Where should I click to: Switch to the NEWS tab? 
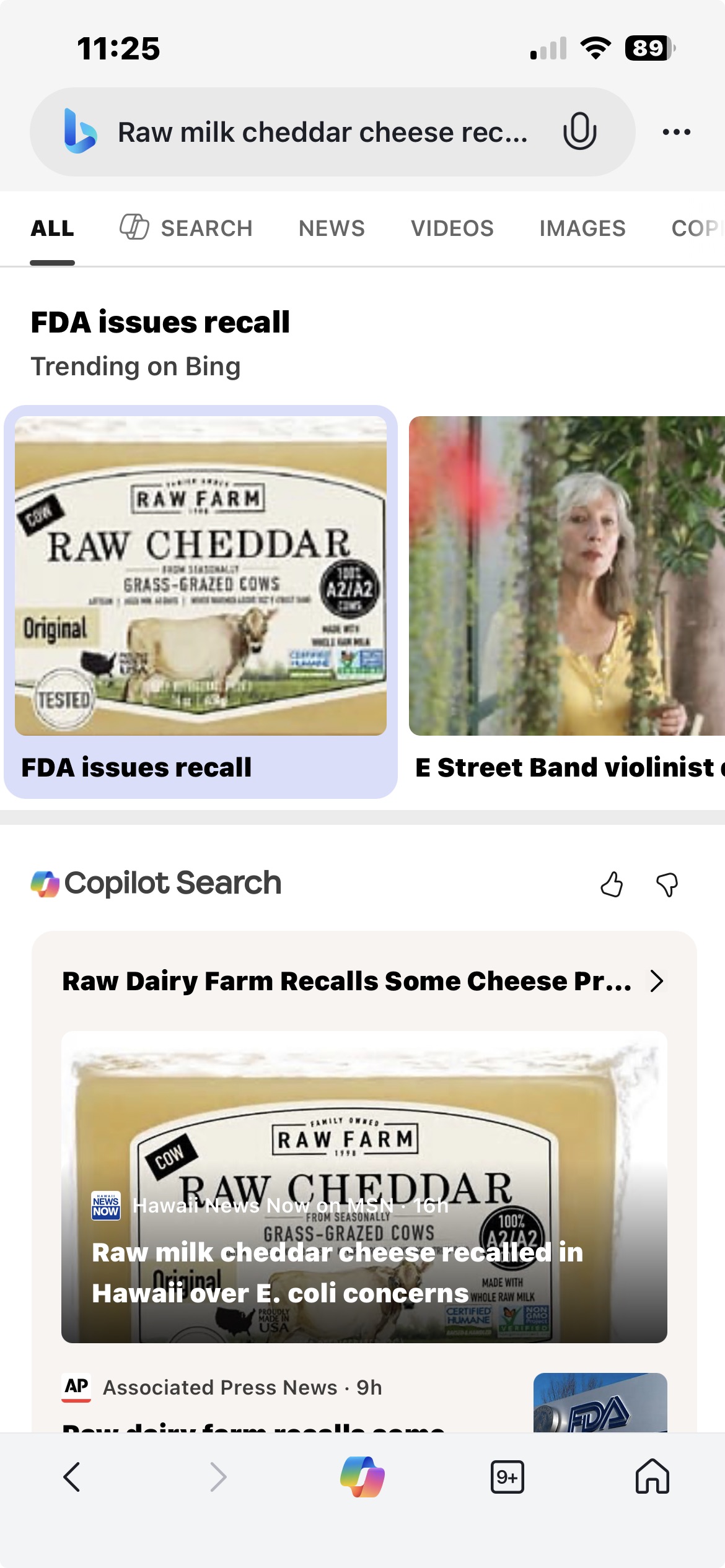332,229
